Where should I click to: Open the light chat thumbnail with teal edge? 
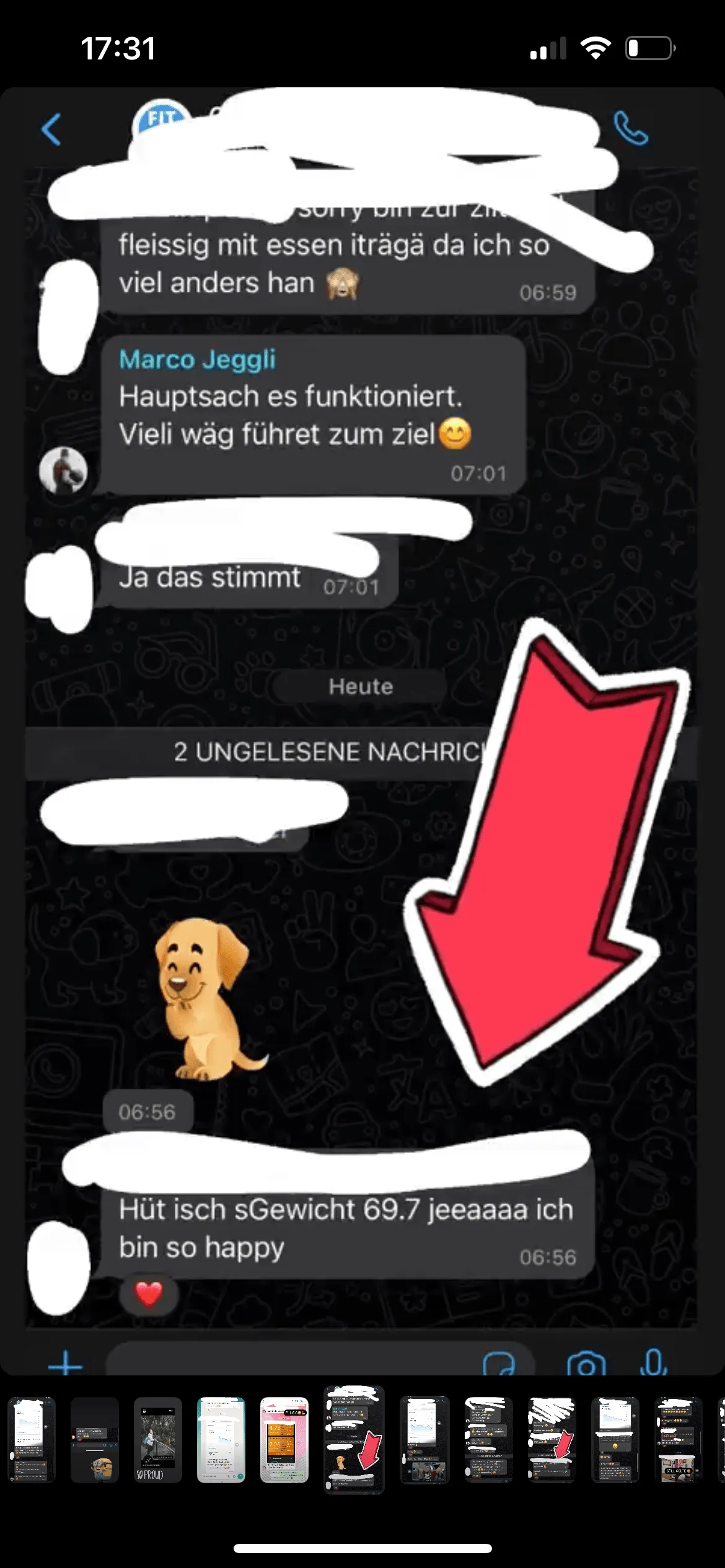coord(221,1440)
